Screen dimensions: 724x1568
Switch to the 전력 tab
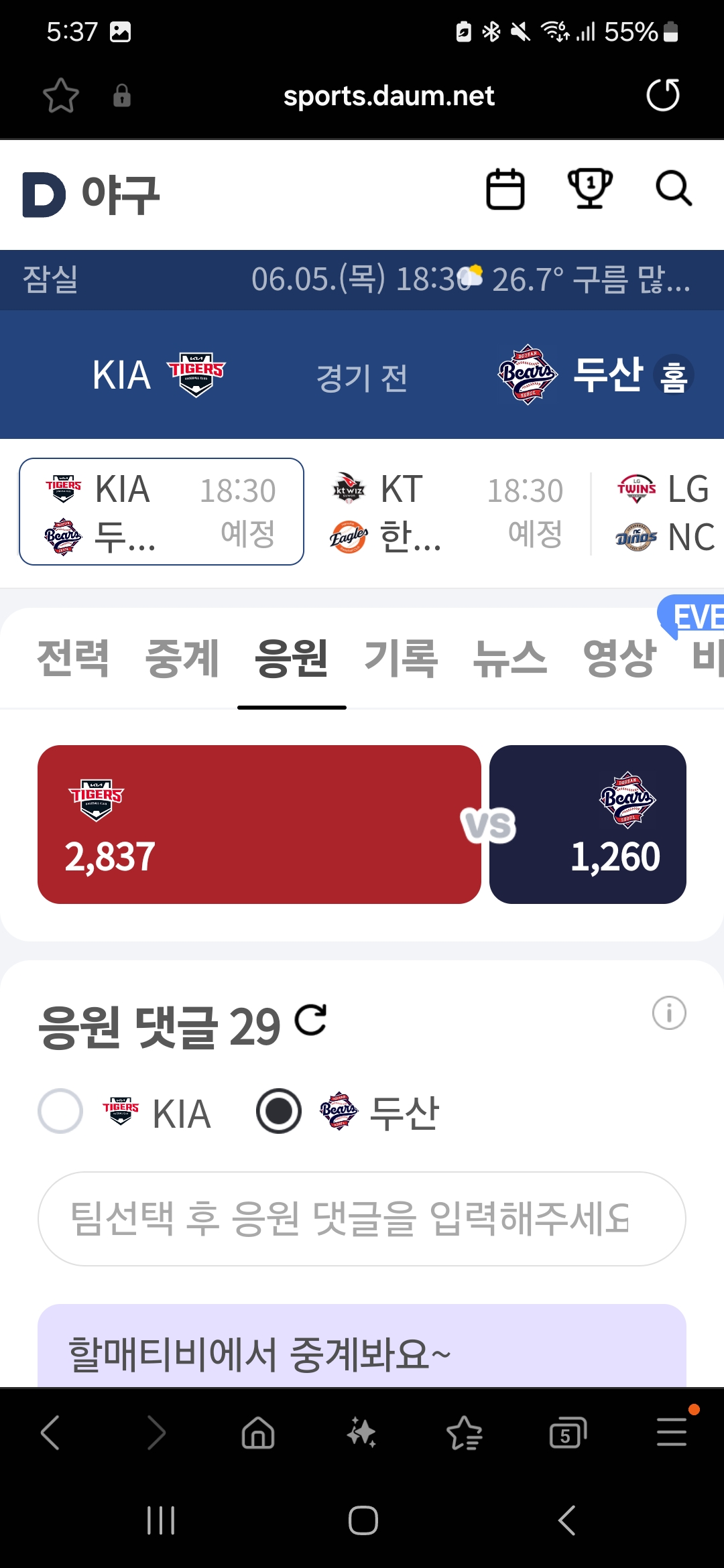click(x=73, y=658)
